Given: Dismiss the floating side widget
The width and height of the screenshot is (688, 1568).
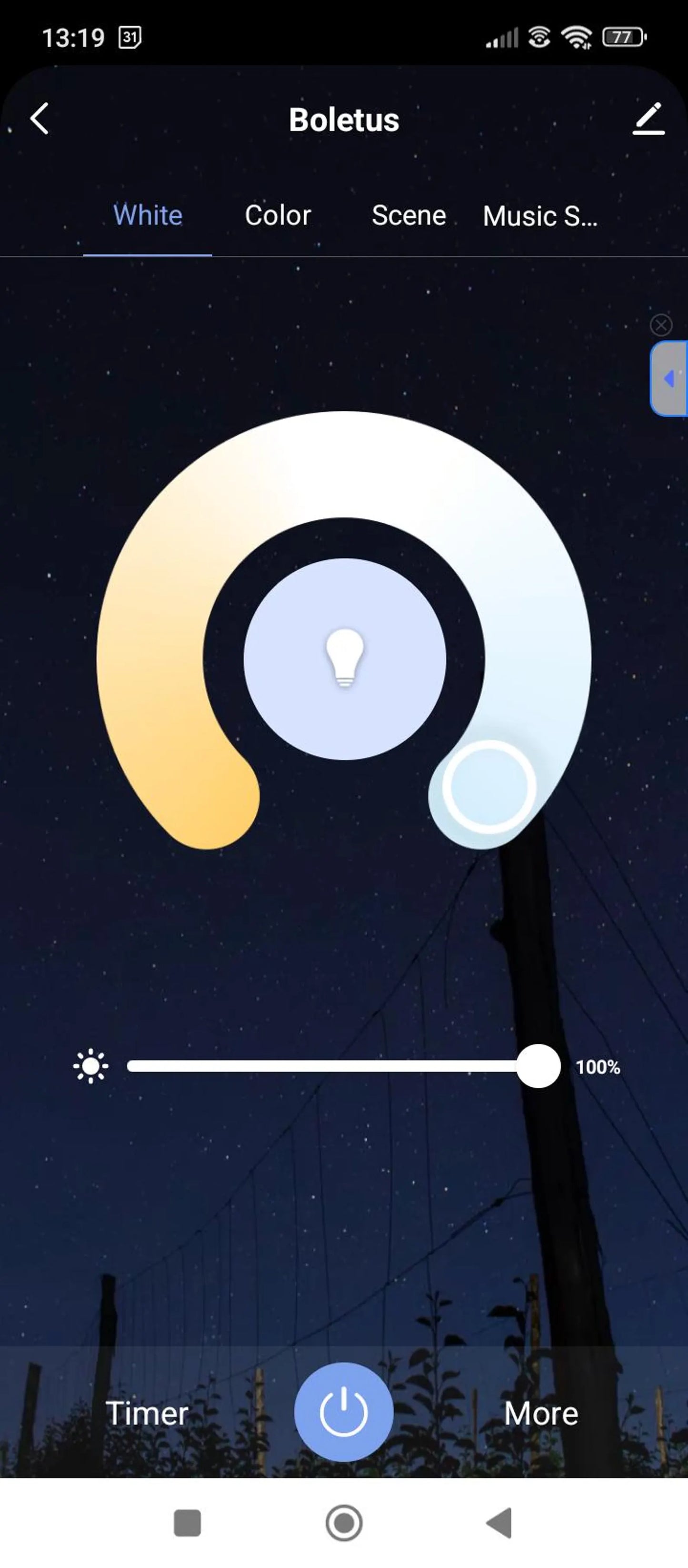Looking at the screenshot, I should pyautogui.click(x=661, y=325).
